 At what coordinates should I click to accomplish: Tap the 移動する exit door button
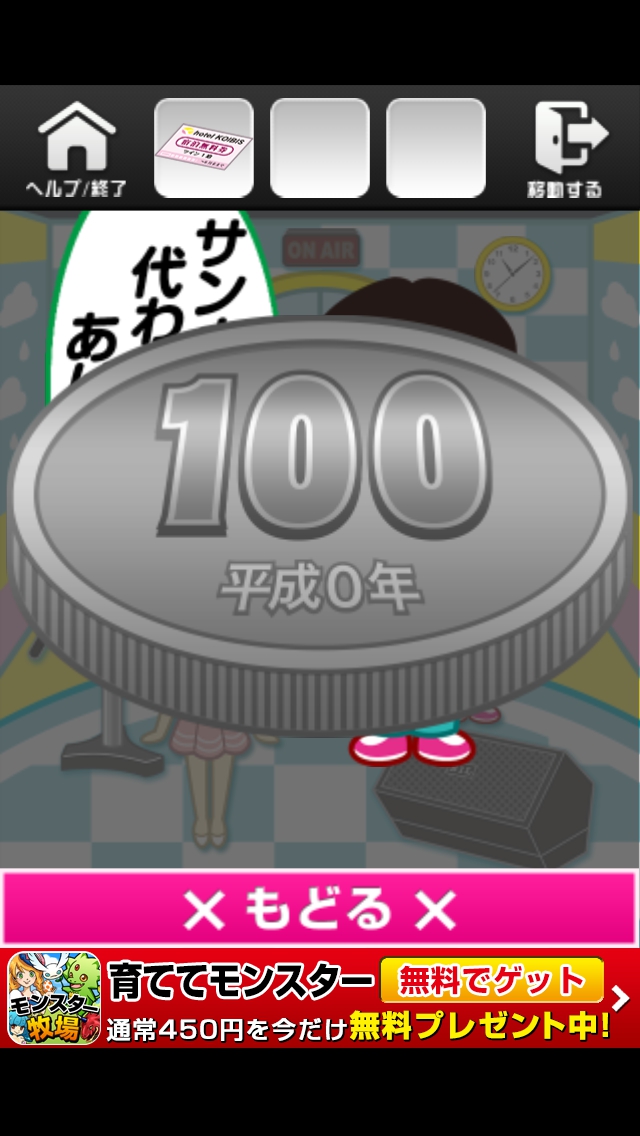pyautogui.click(x=565, y=148)
